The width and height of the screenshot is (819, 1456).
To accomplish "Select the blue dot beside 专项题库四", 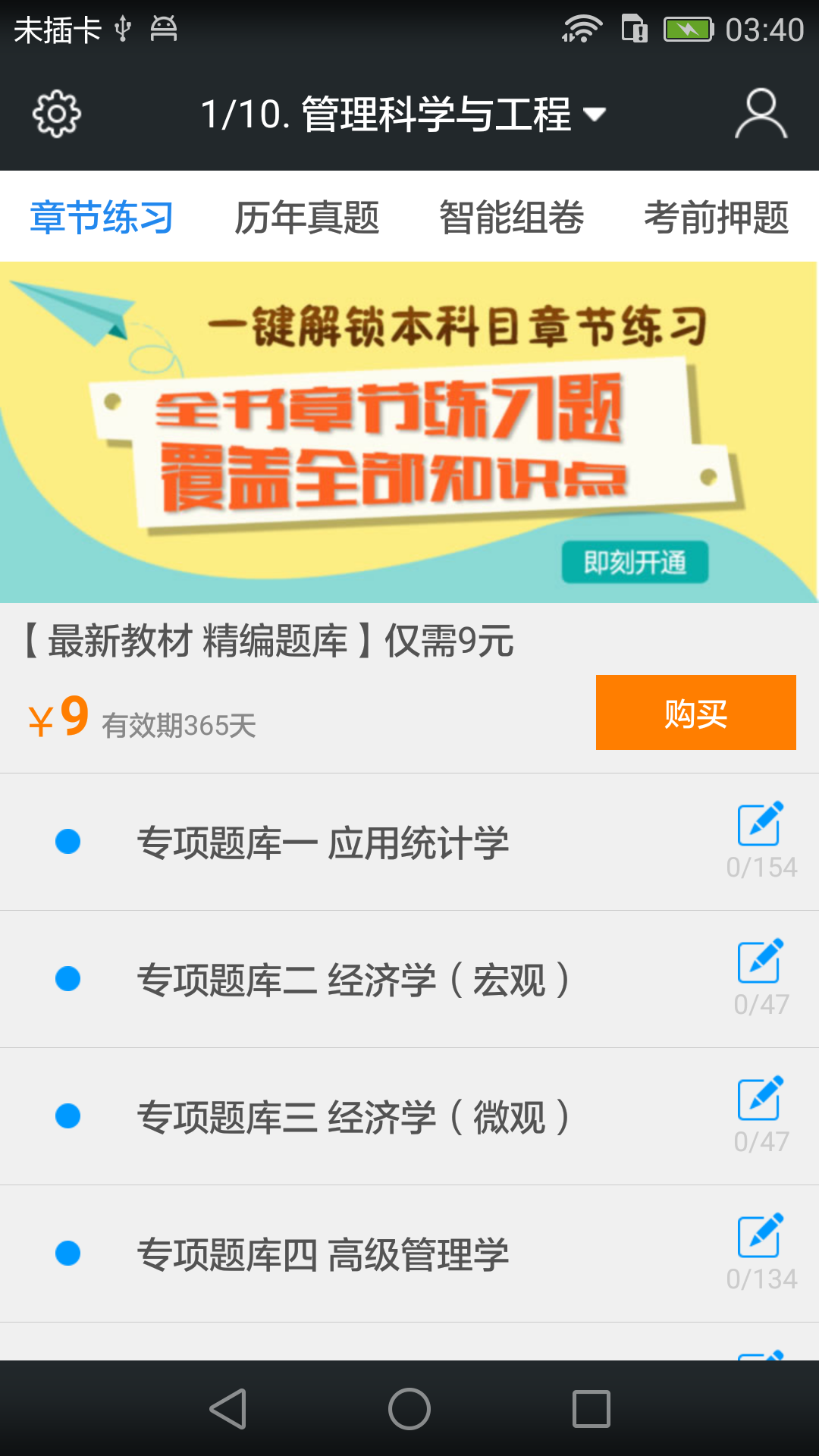I will coord(67,1253).
